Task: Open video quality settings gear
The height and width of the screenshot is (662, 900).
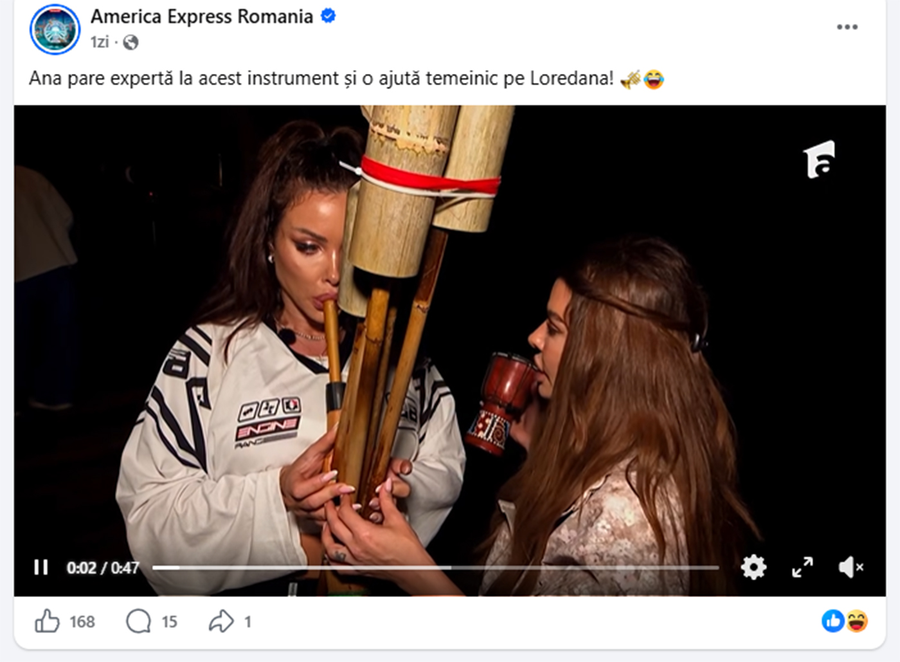Action: tap(753, 567)
